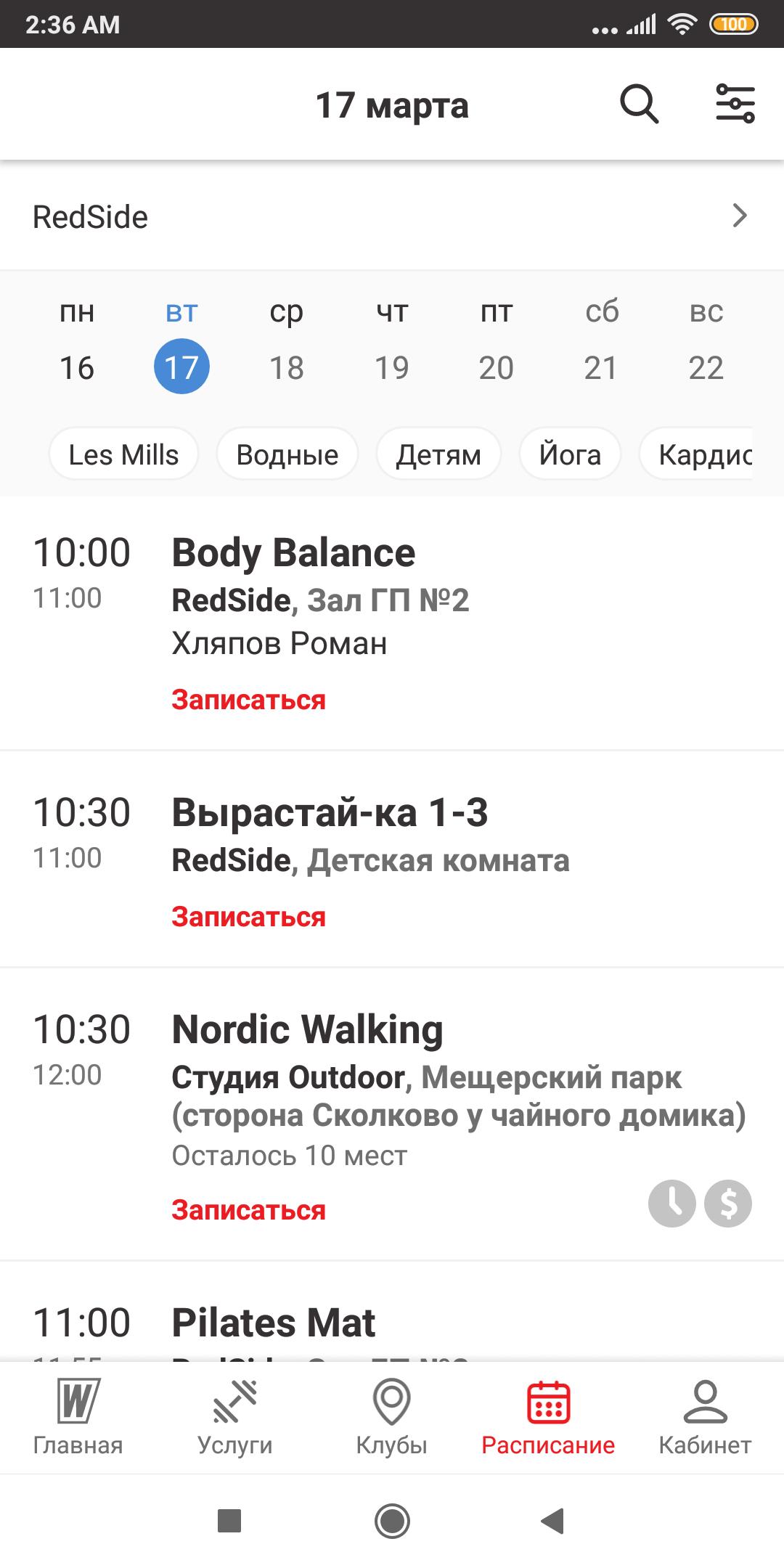This screenshot has width=784, height=1568.
Task: Switch to the Услуги tab
Action: pos(235,1418)
